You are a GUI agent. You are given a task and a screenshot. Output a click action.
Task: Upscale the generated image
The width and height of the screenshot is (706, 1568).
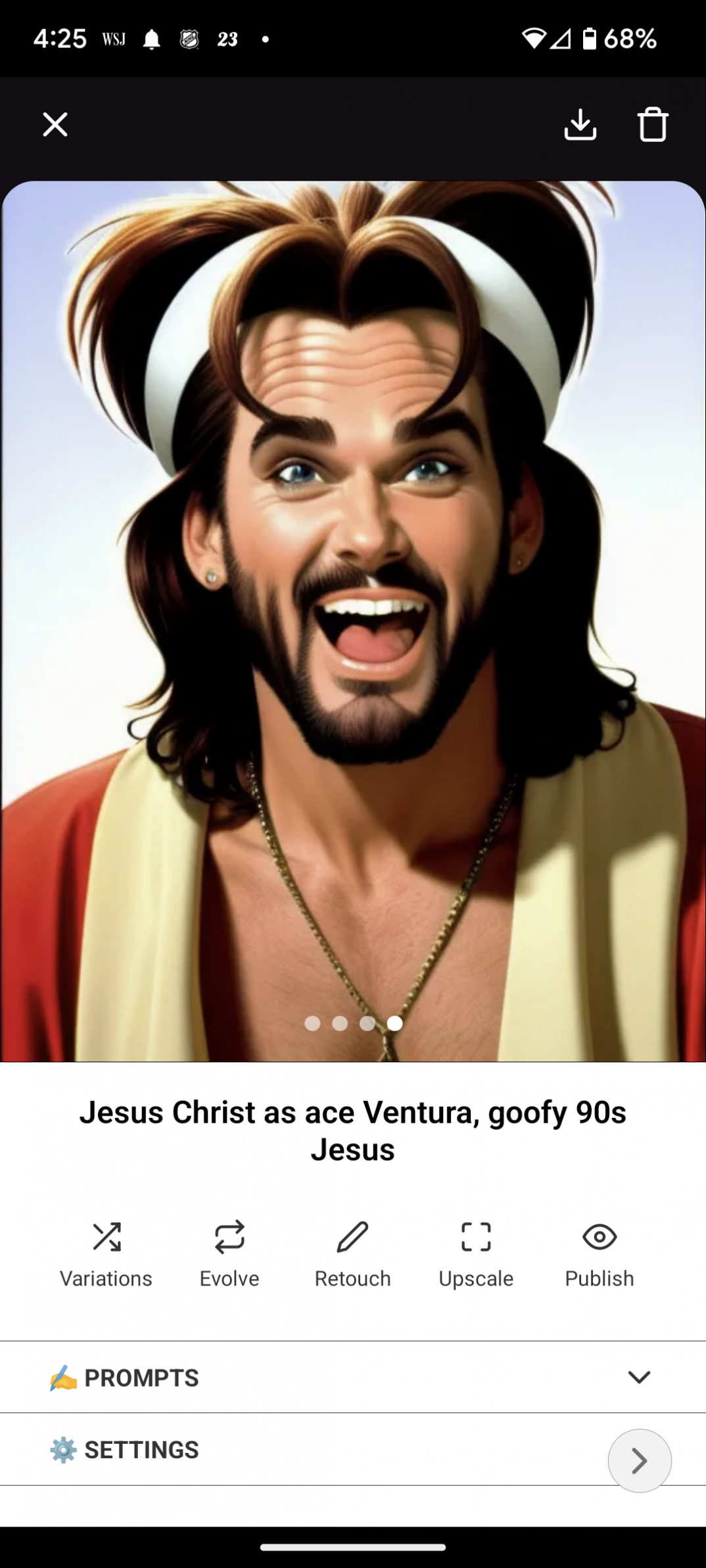pos(476,1253)
